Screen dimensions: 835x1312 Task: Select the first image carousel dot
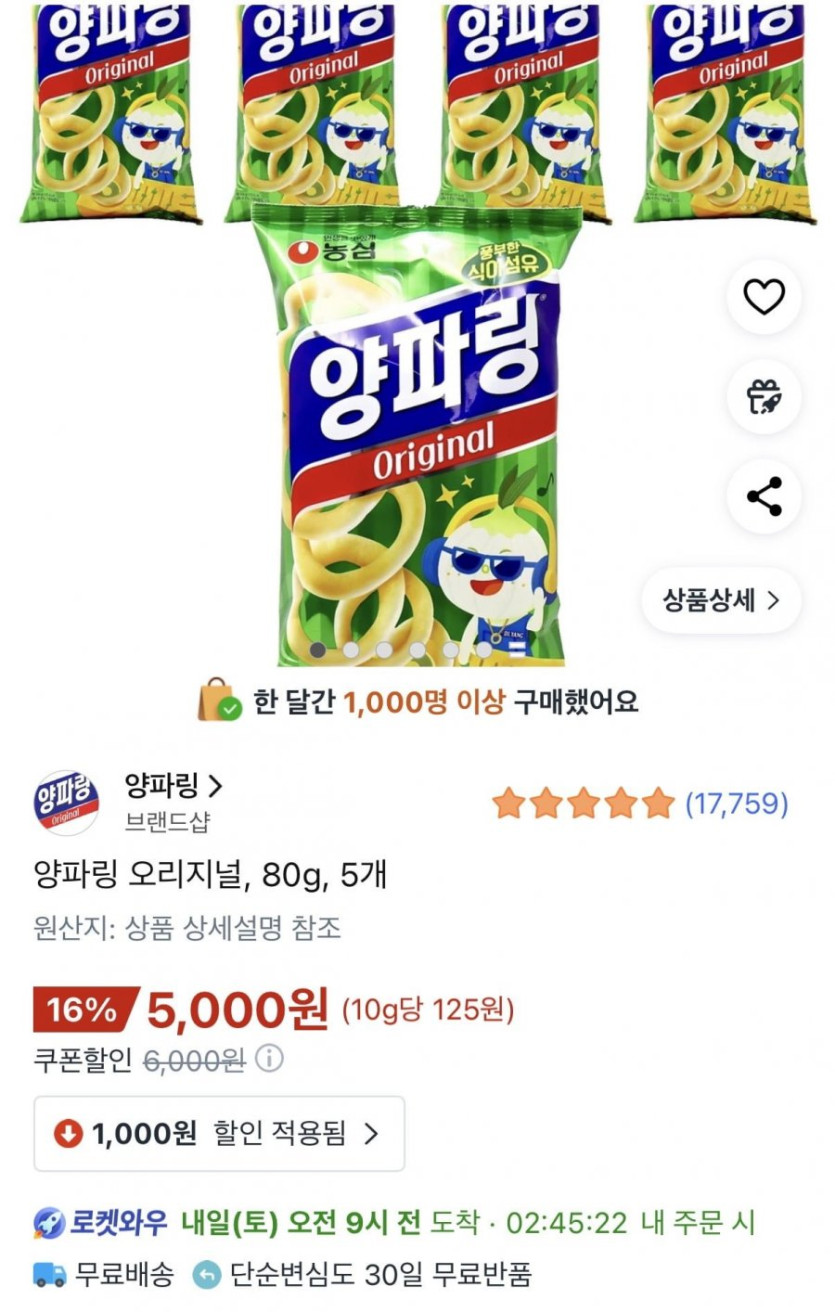click(318, 650)
